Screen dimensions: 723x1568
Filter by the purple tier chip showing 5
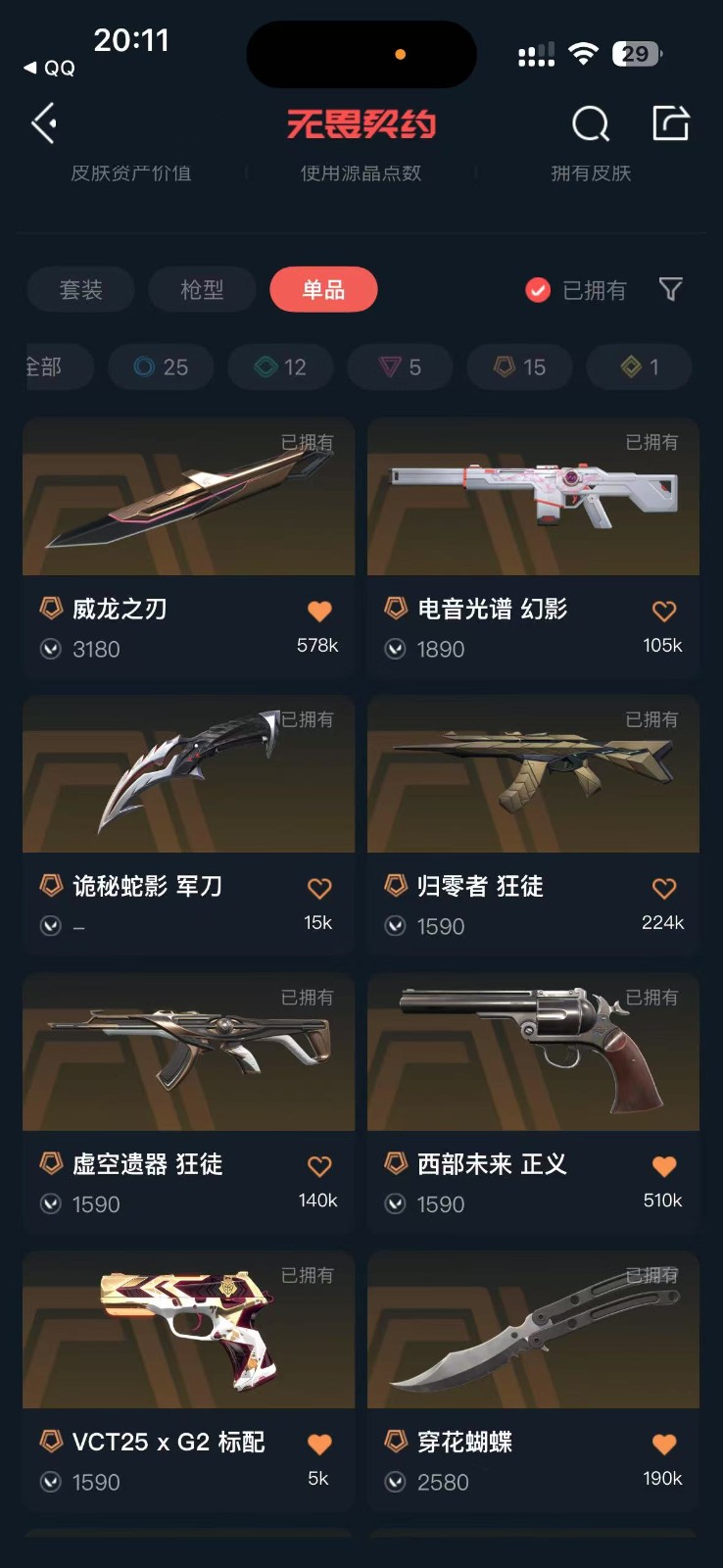[400, 367]
